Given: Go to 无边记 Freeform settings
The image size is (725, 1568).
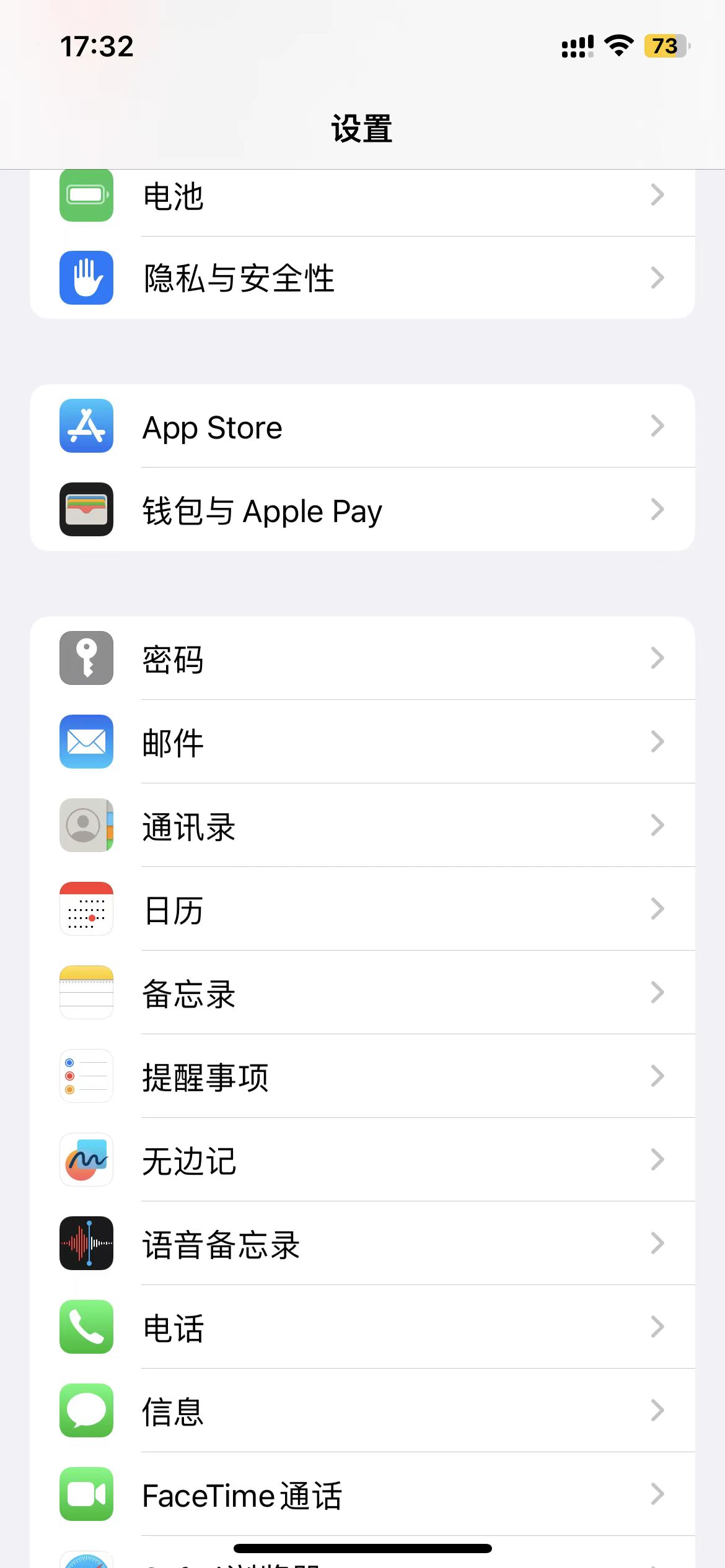Looking at the screenshot, I should [362, 1160].
